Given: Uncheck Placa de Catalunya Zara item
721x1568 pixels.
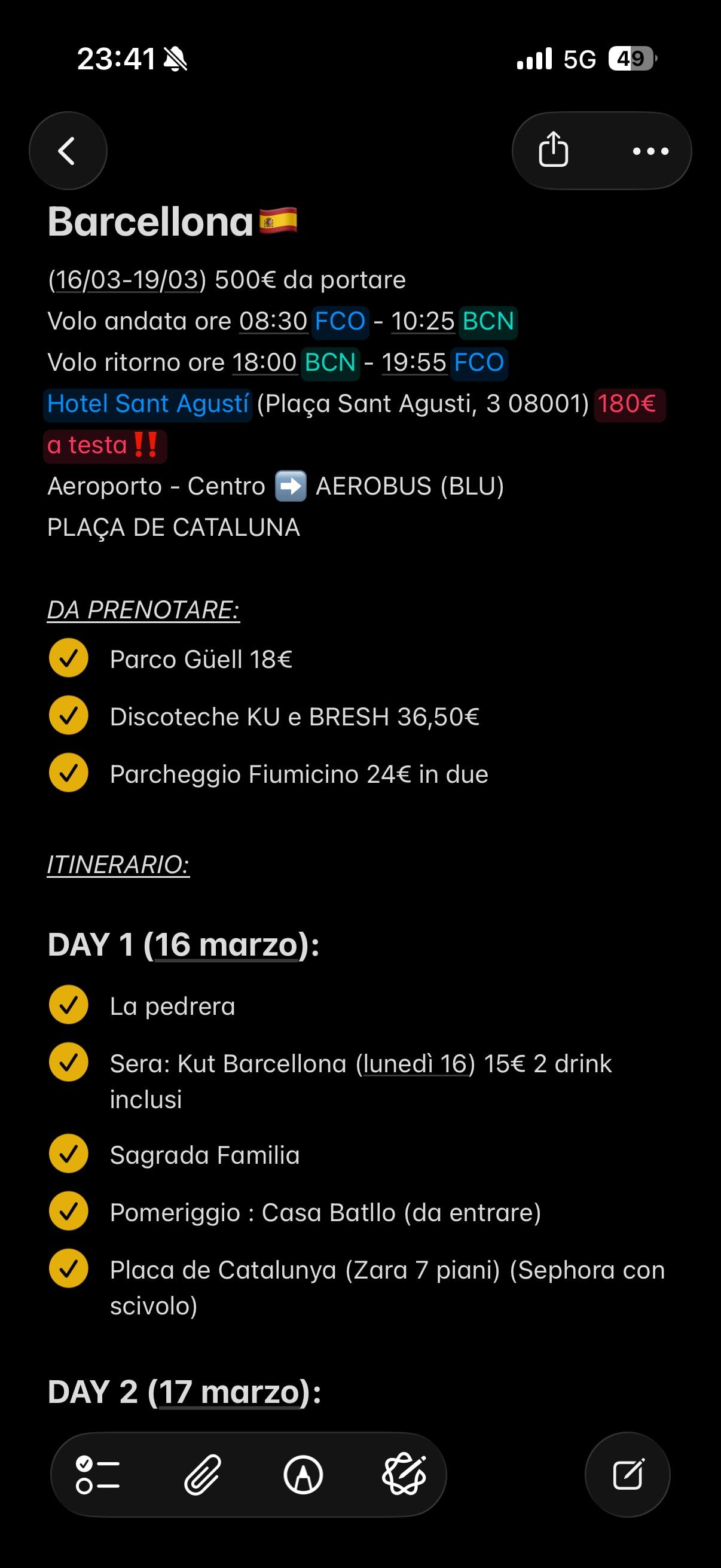Looking at the screenshot, I should tap(69, 1268).
